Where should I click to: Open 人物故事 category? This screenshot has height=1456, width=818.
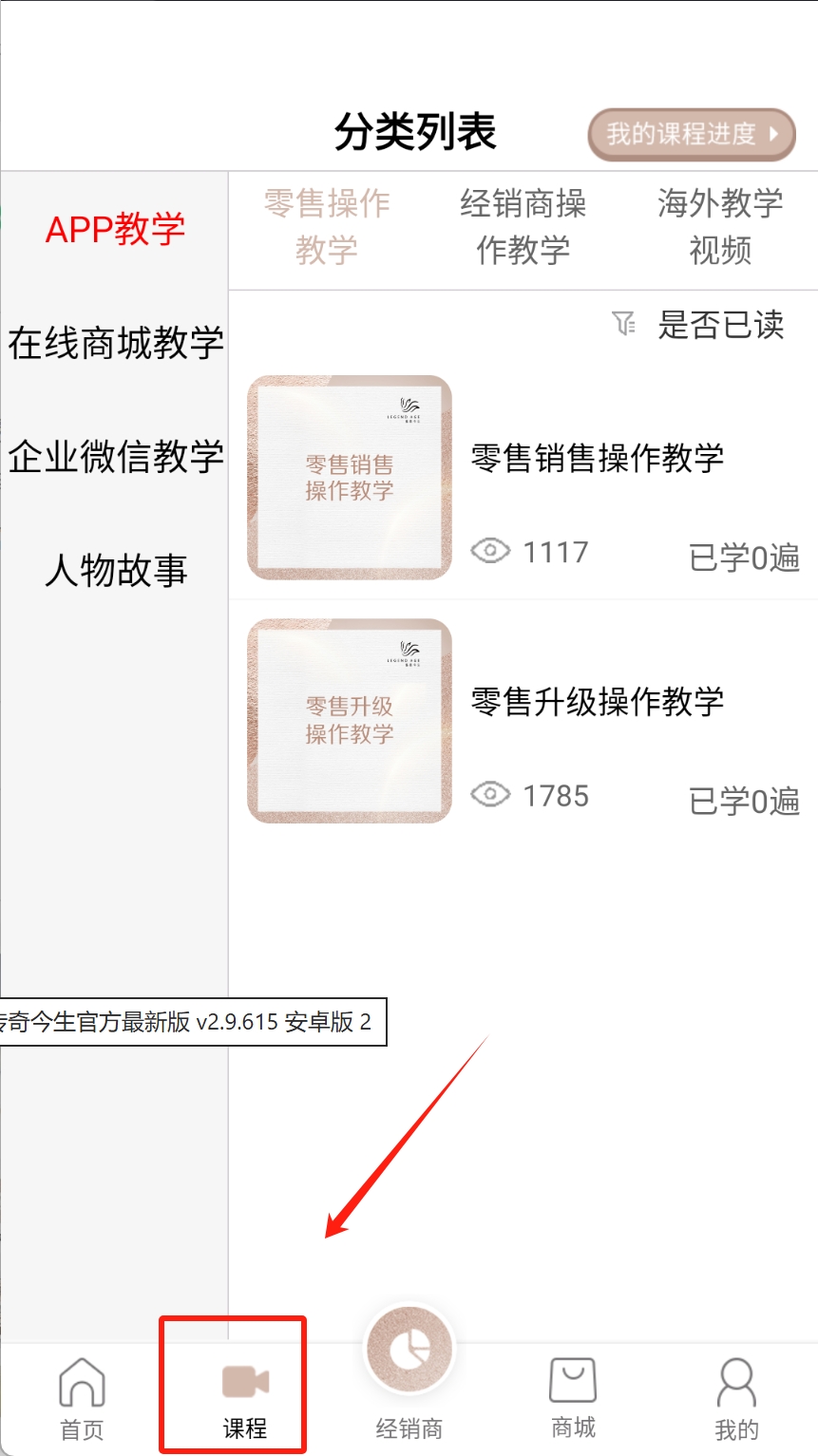(x=115, y=571)
